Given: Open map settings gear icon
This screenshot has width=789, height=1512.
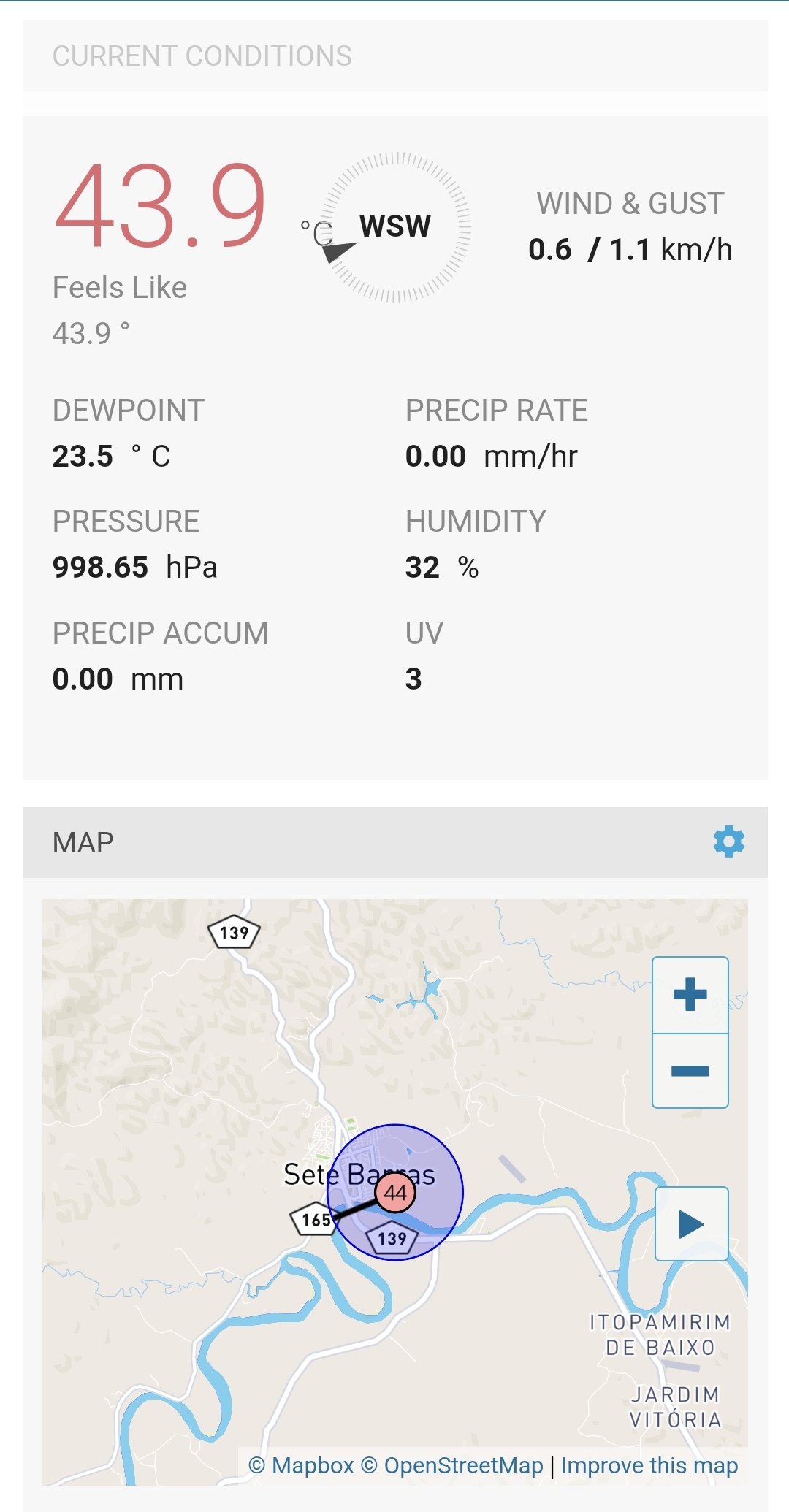Looking at the screenshot, I should pos(728,841).
